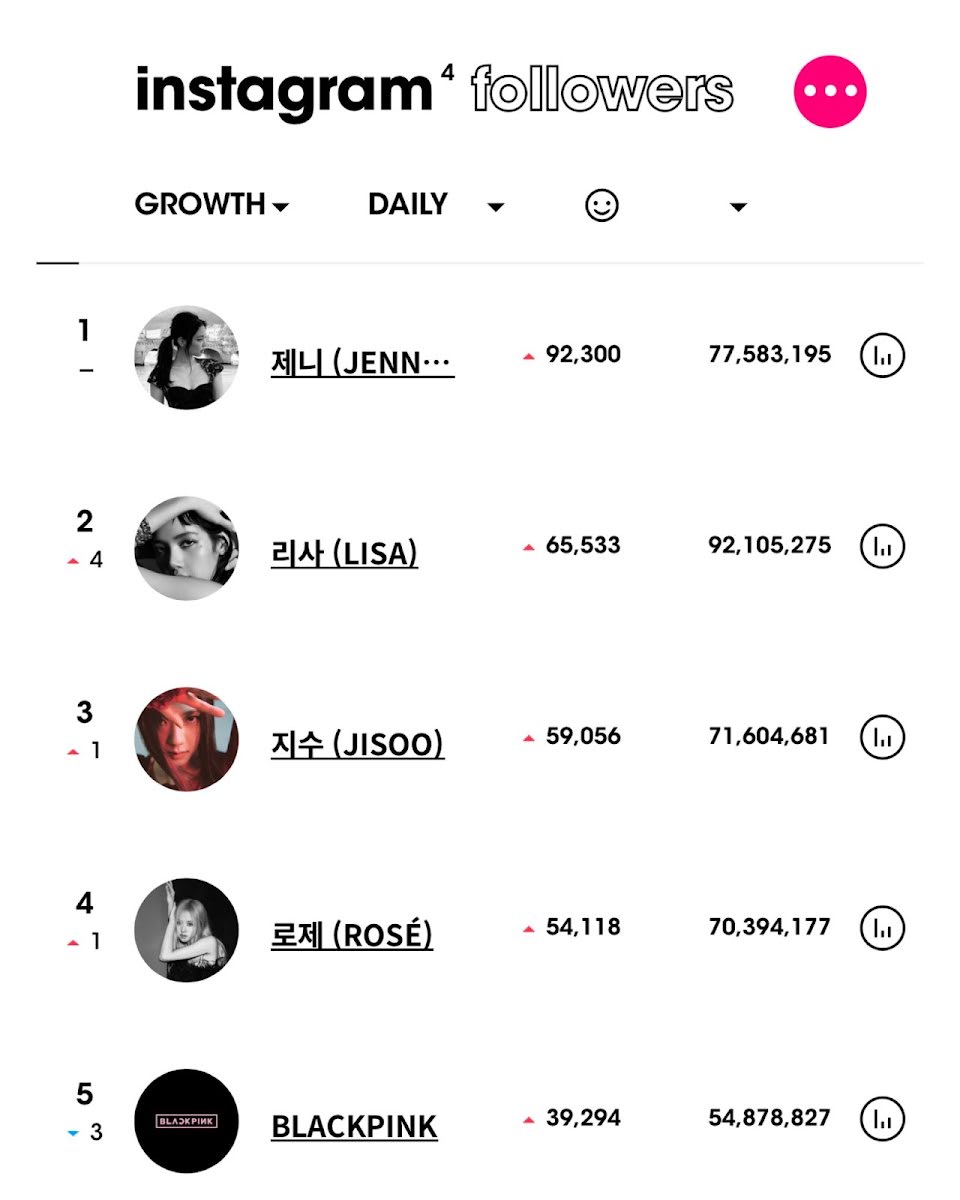Open the chart icon for ROSÉ
The image size is (960, 1200).
pyautogui.click(x=882, y=929)
